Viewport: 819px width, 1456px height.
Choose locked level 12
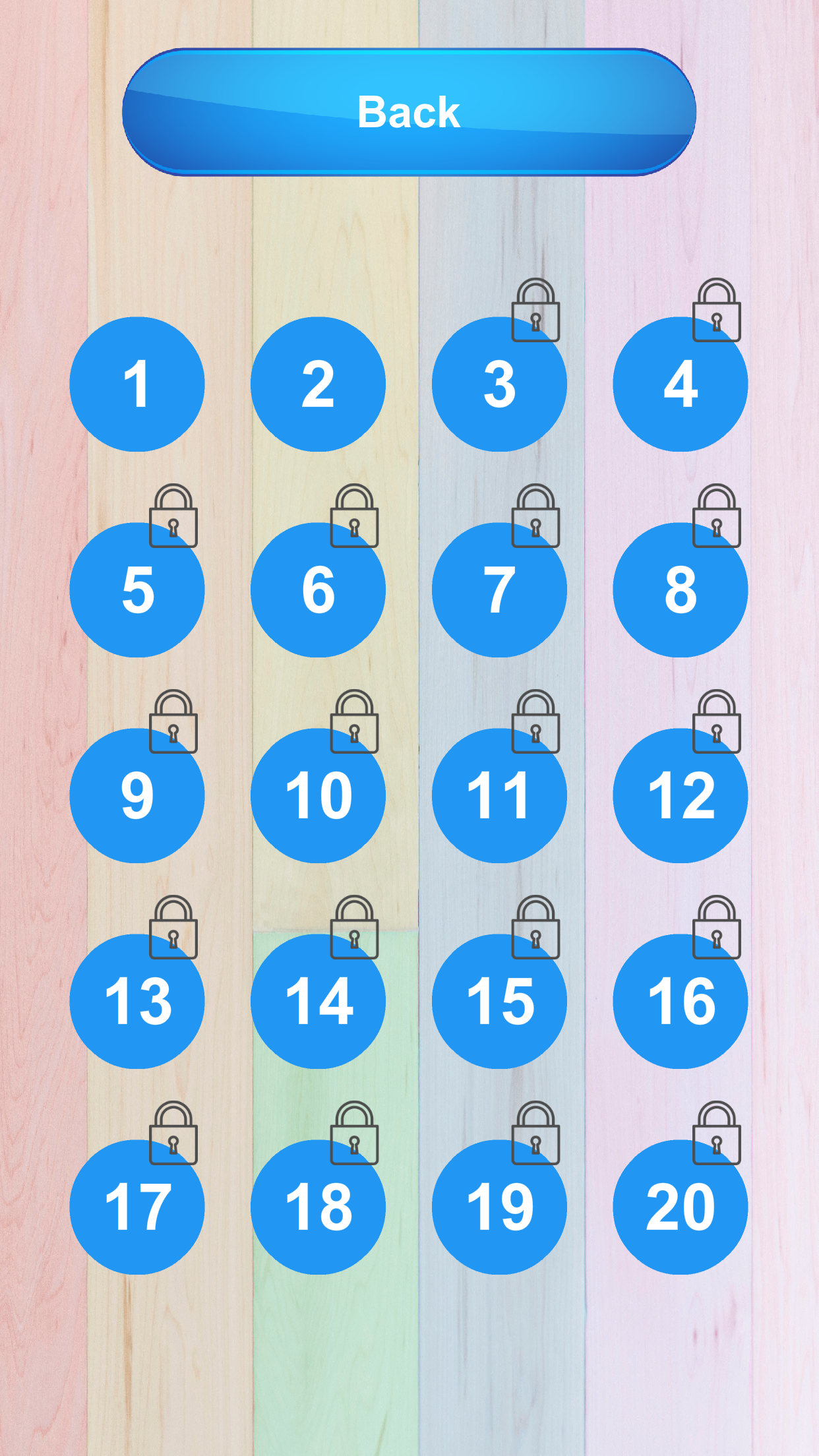[681, 796]
